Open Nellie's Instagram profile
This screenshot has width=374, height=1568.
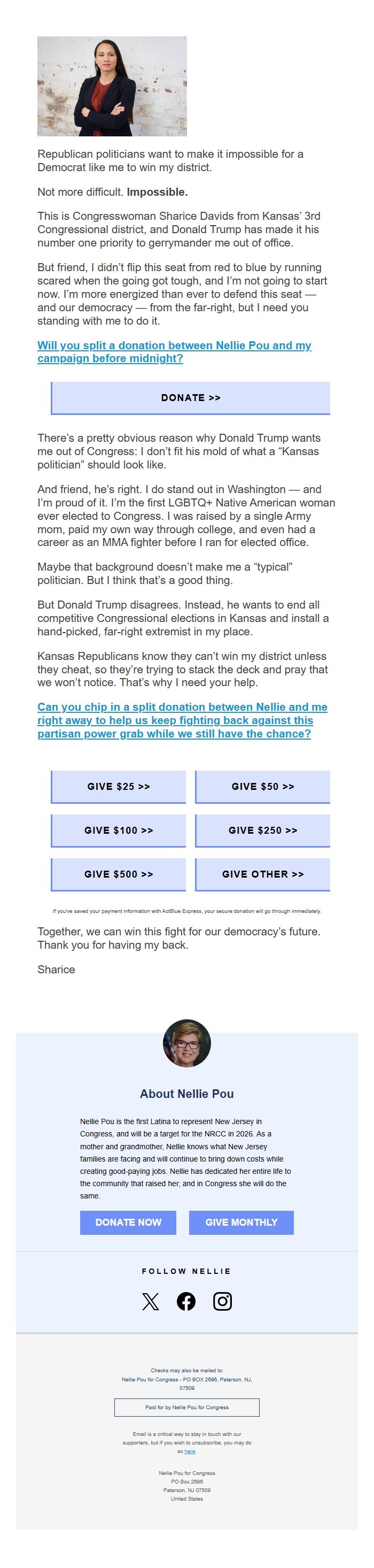223,1301
